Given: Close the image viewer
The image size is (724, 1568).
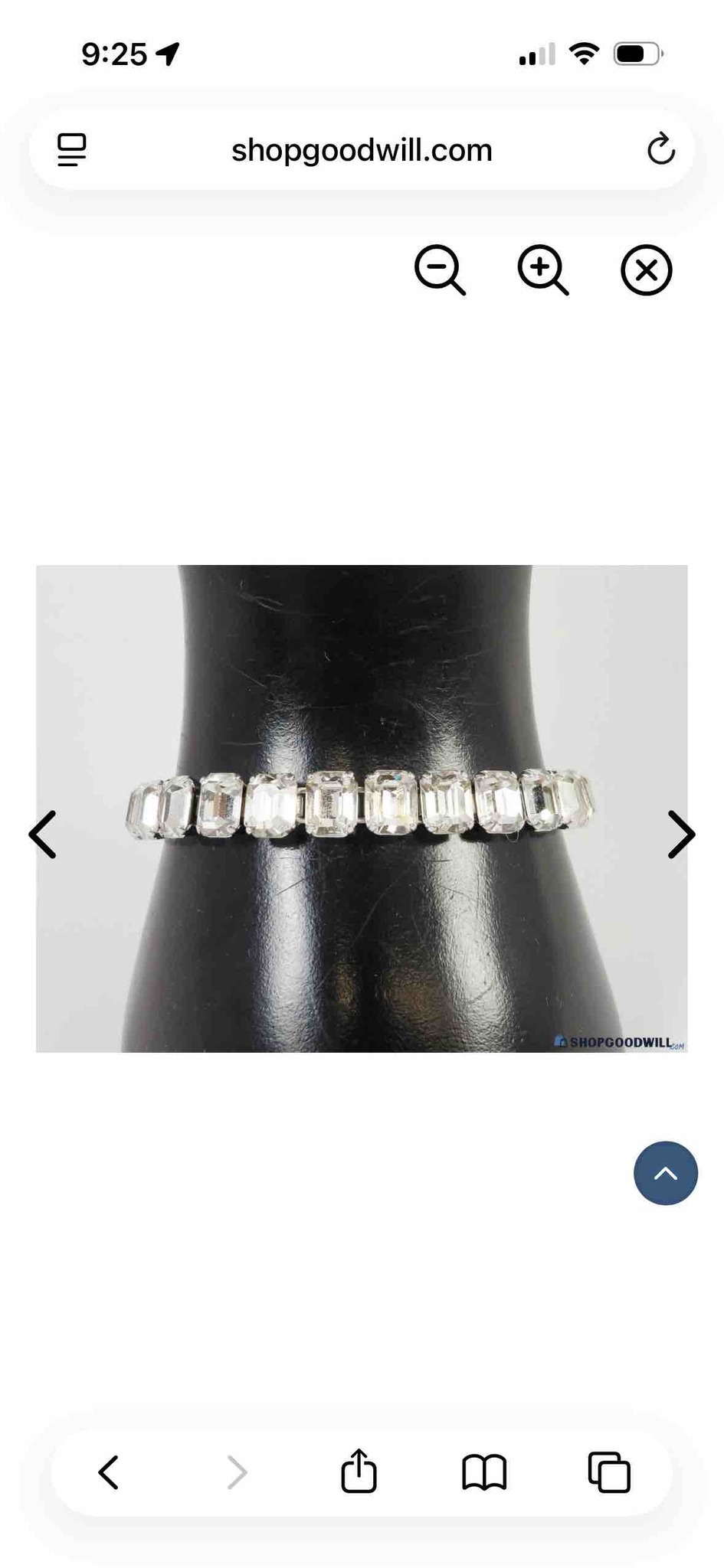Looking at the screenshot, I should coord(646,270).
